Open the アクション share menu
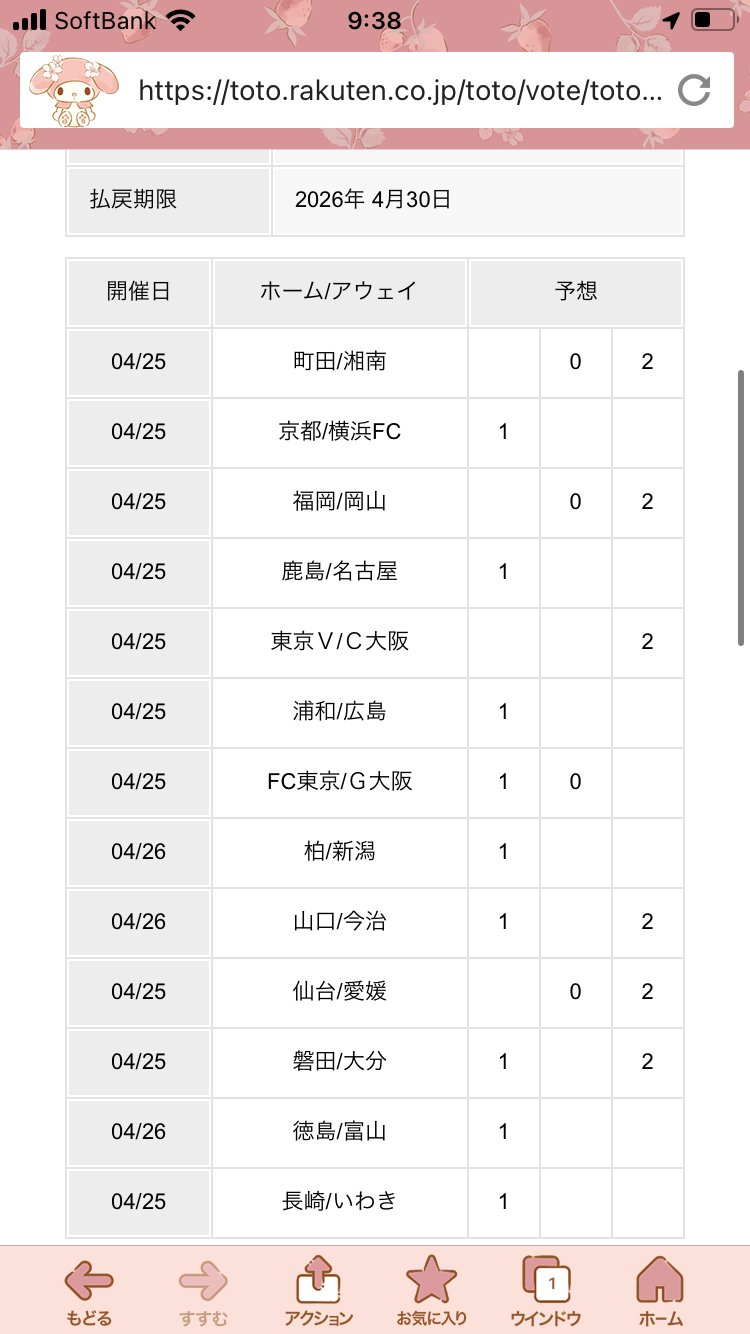 (x=318, y=1292)
